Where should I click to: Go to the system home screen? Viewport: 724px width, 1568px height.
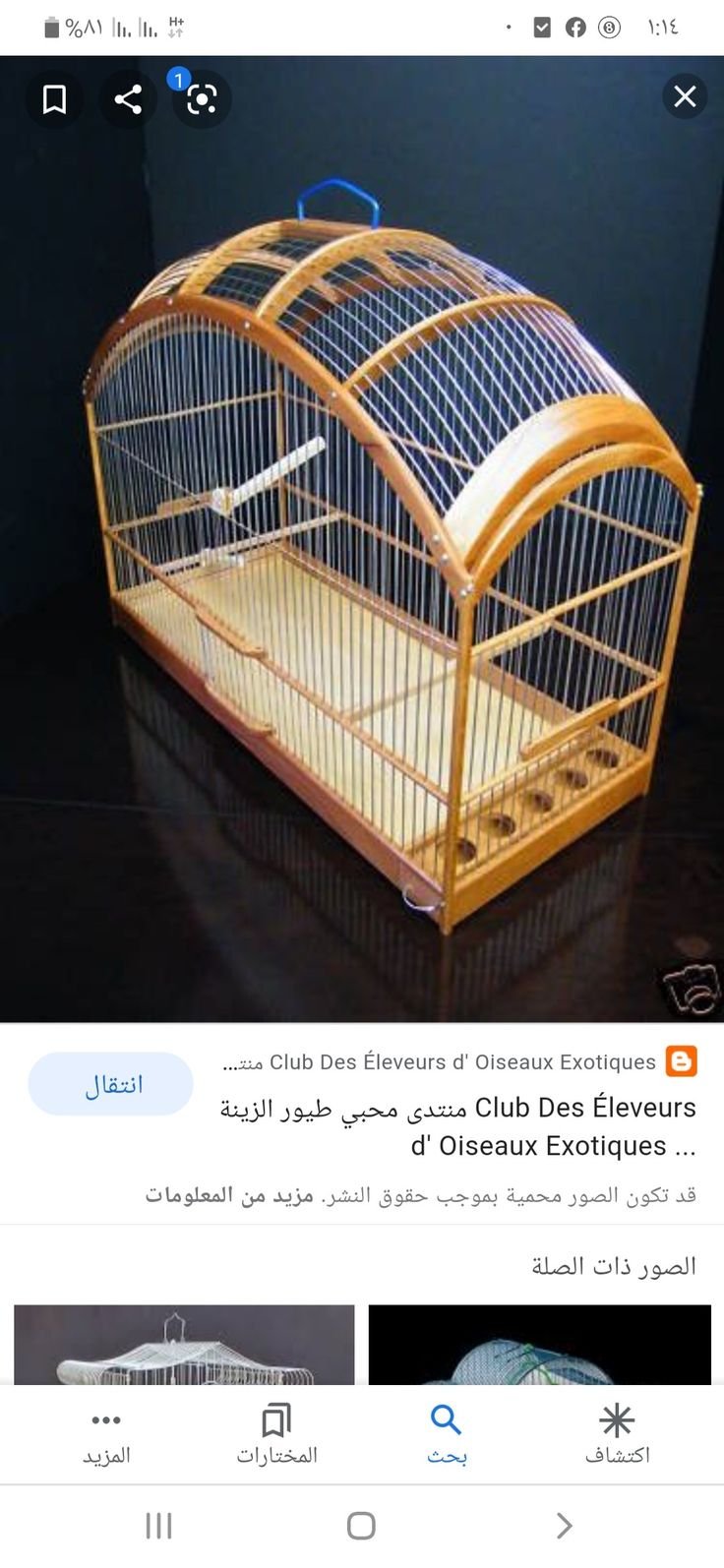tap(361, 1526)
